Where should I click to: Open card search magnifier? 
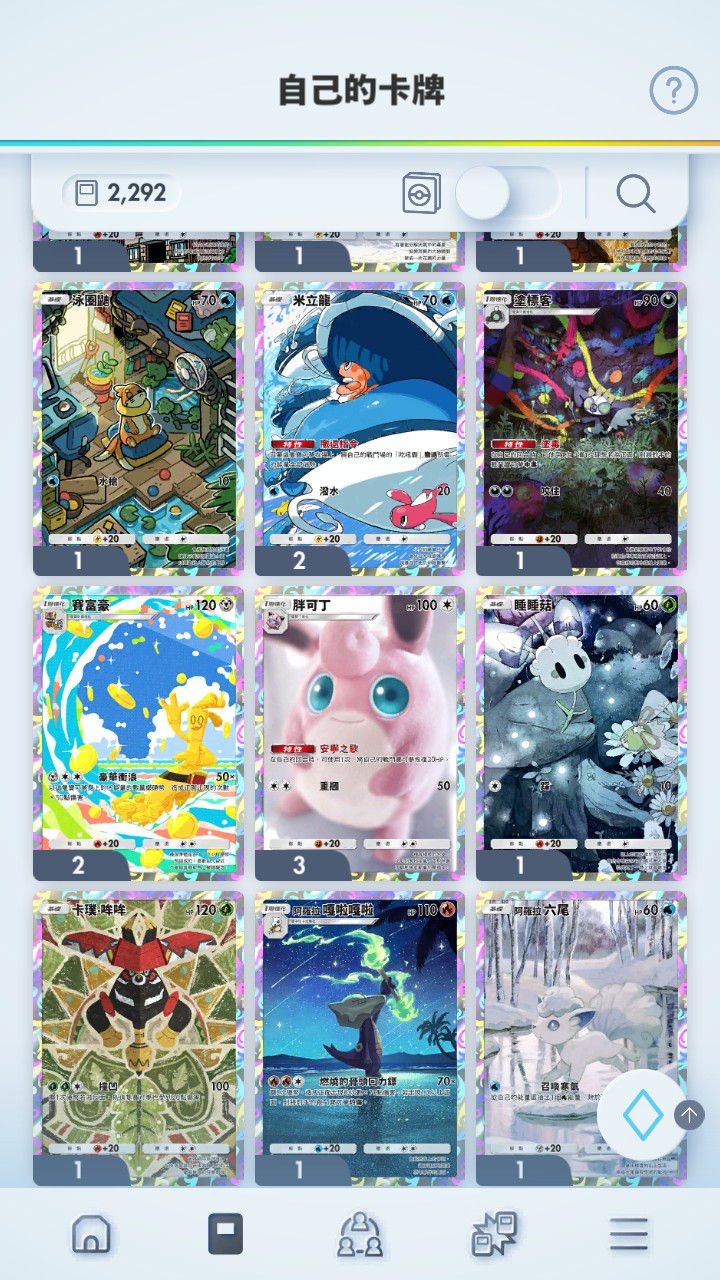[635, 193]
